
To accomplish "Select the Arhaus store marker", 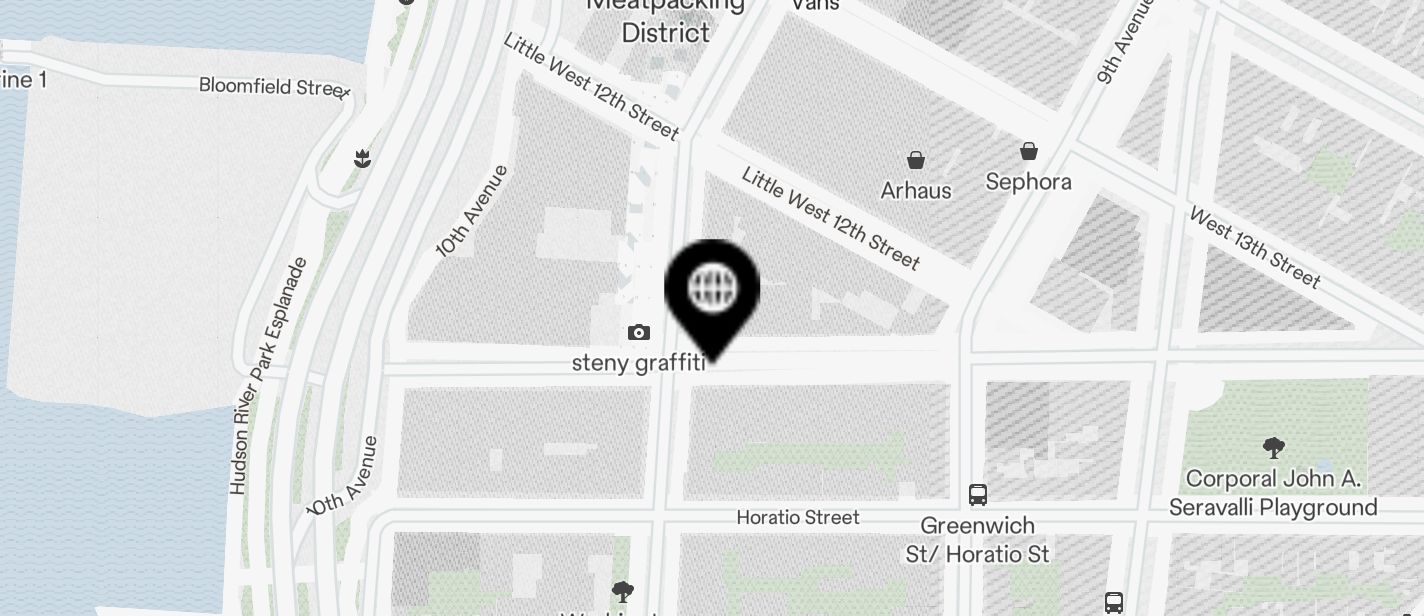I will click(915, 160).
